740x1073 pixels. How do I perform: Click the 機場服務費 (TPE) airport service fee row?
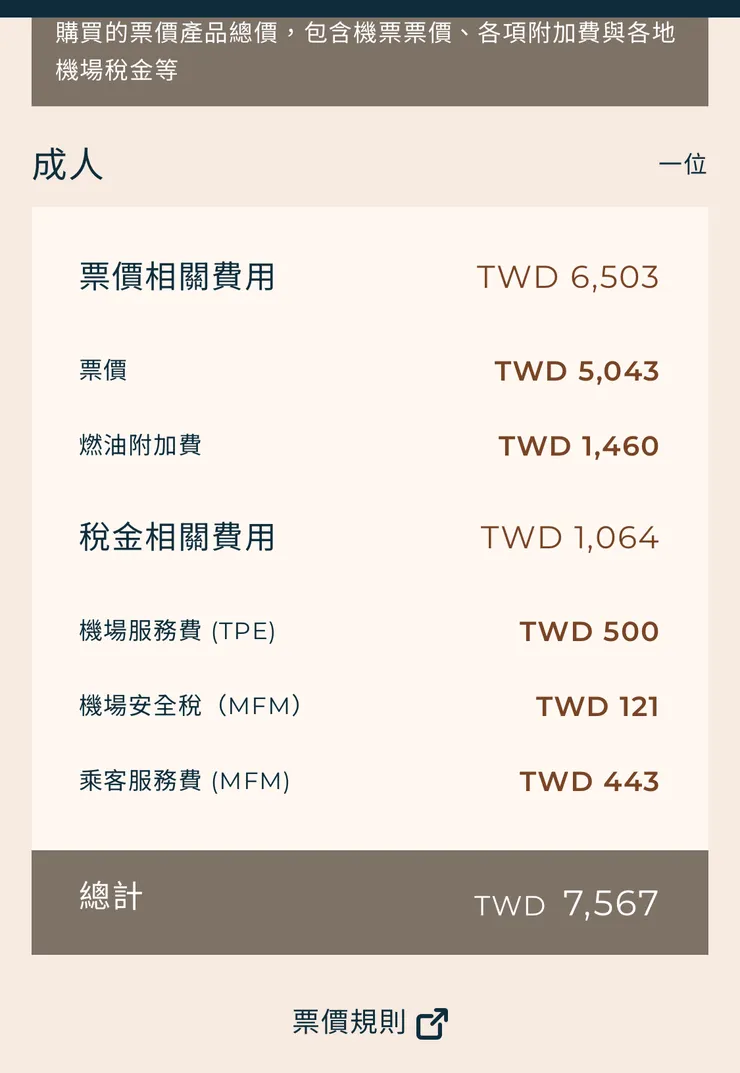(177, 630)
